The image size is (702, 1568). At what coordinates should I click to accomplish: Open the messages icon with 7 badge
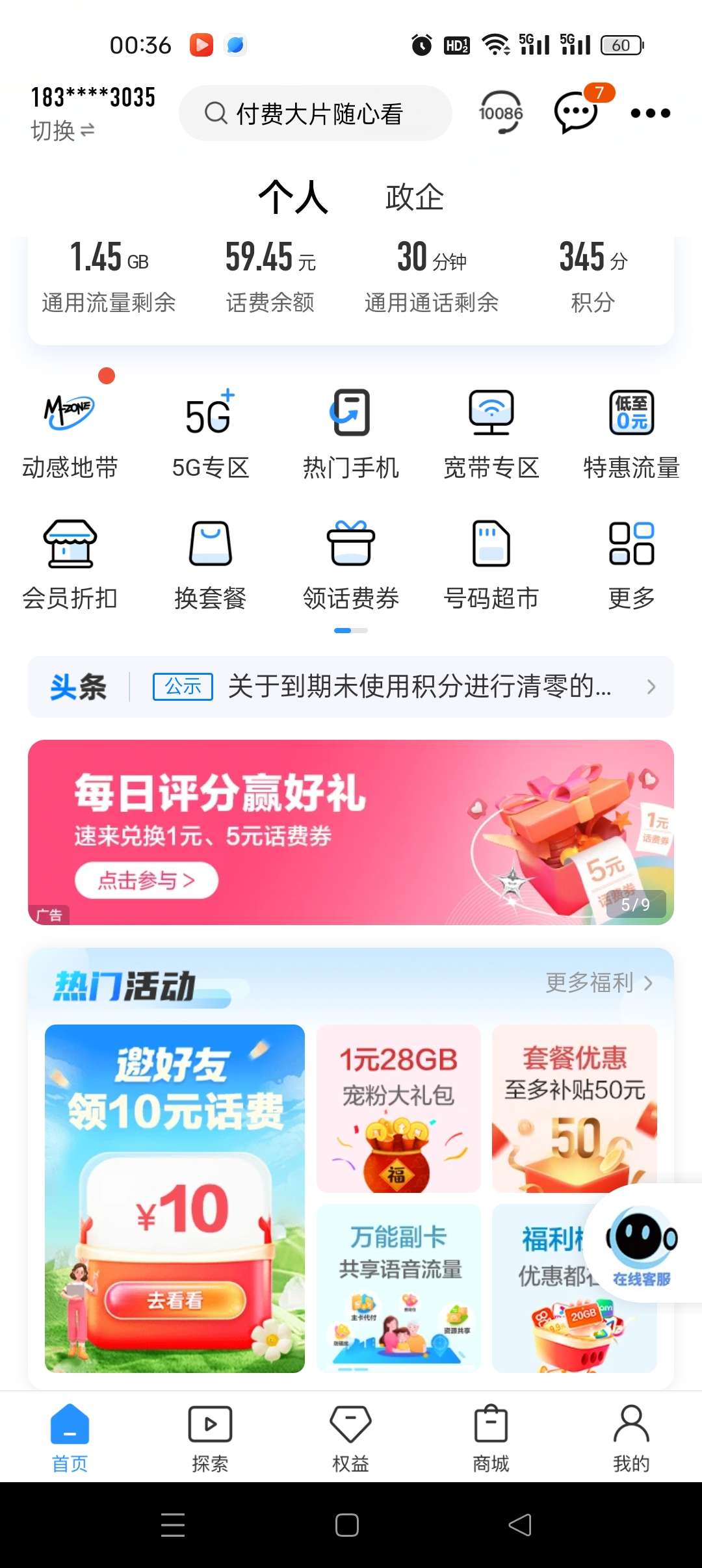pos(576,112)
